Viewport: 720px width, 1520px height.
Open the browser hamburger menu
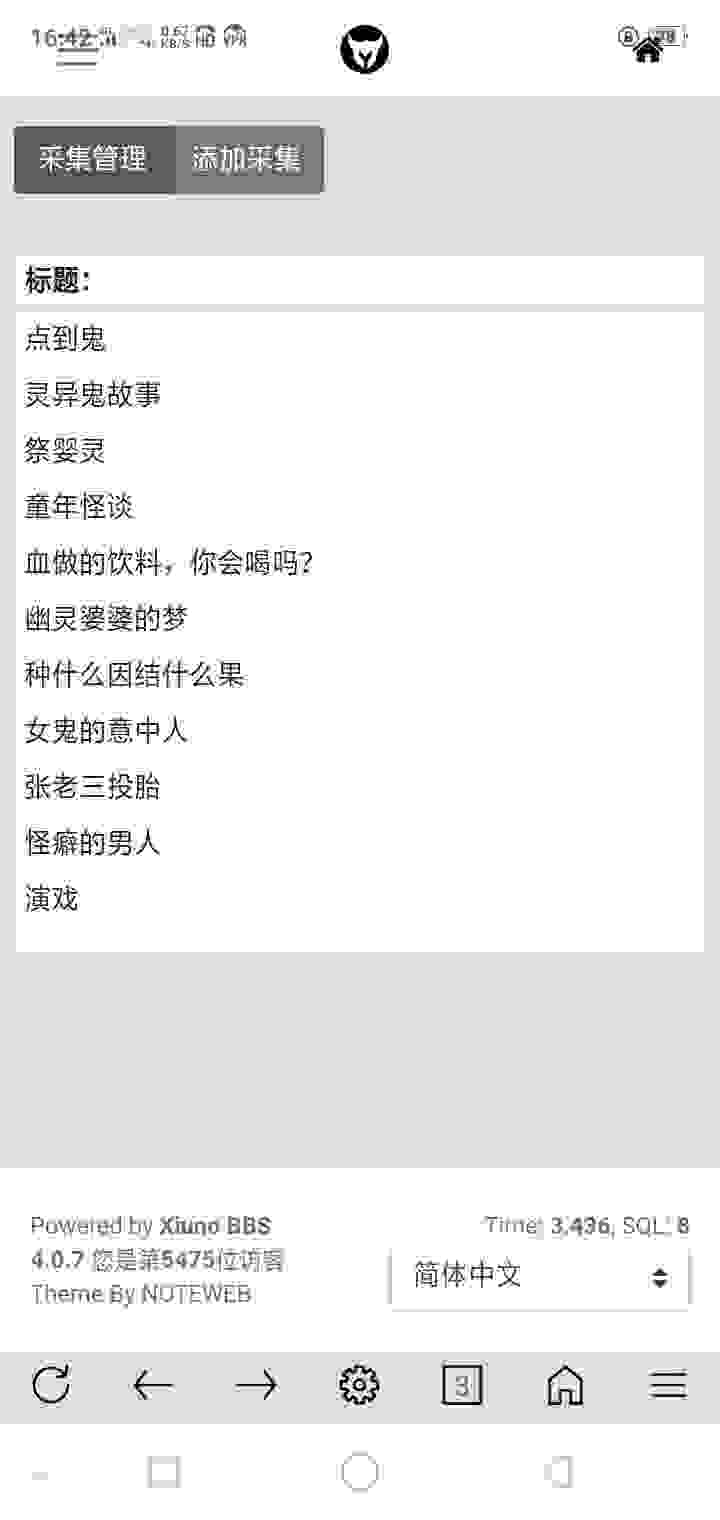[668, 1385]
